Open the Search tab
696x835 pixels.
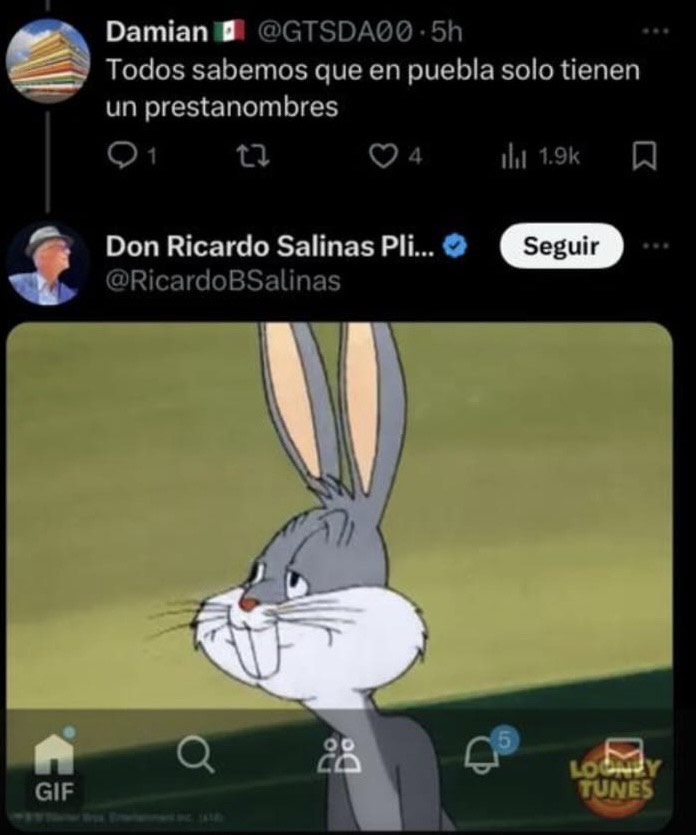pos(197,755)
